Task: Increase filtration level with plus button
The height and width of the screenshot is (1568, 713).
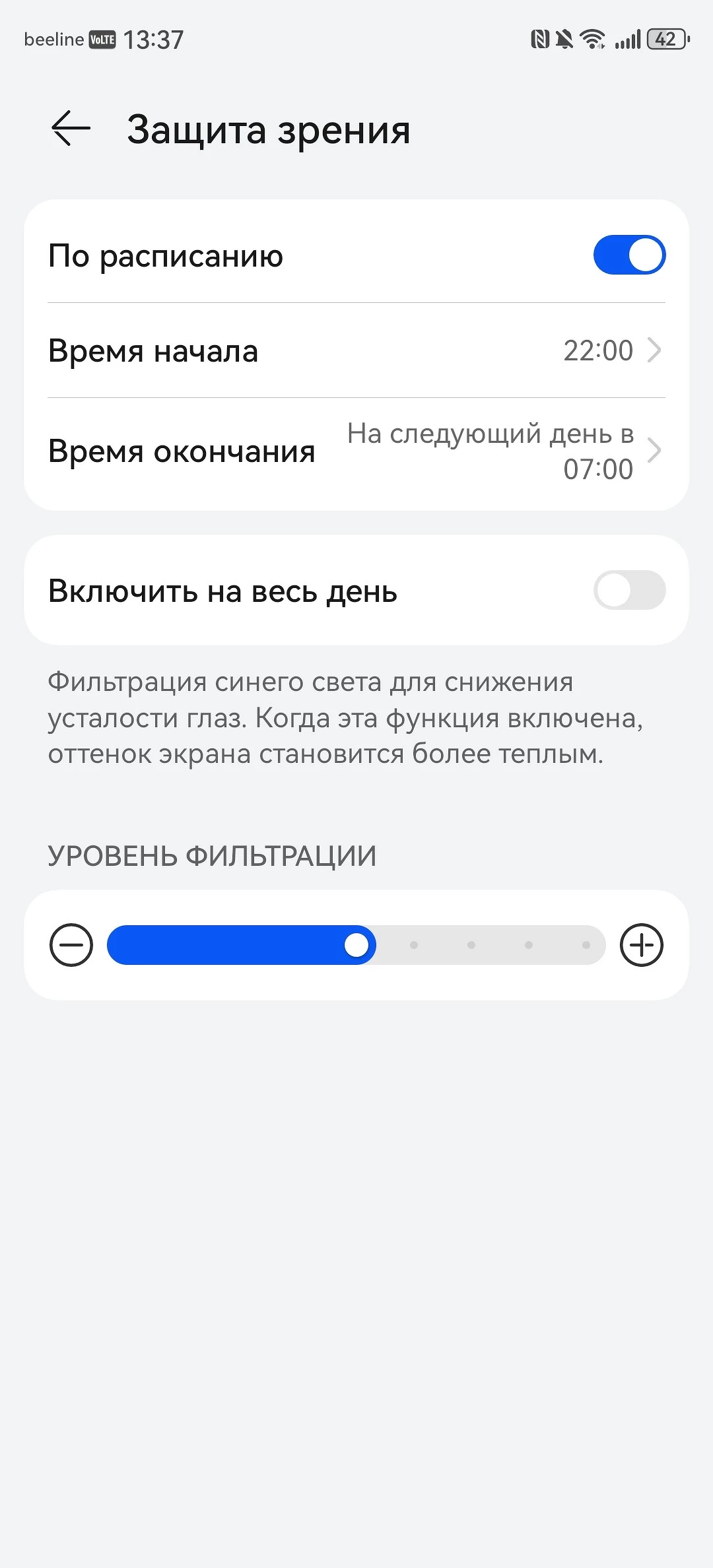Action: pyautogui.click(x=641, y=945)
